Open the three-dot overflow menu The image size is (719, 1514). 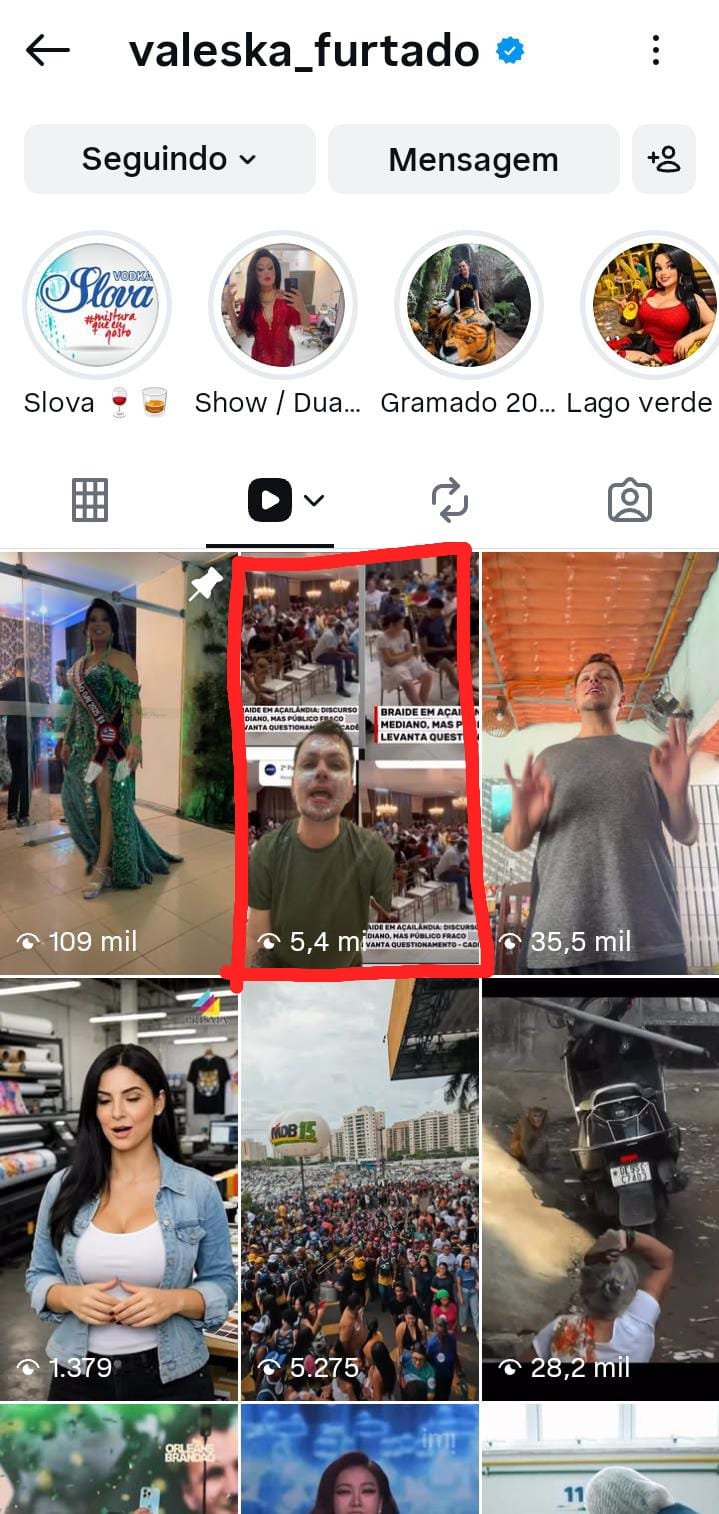656,50
